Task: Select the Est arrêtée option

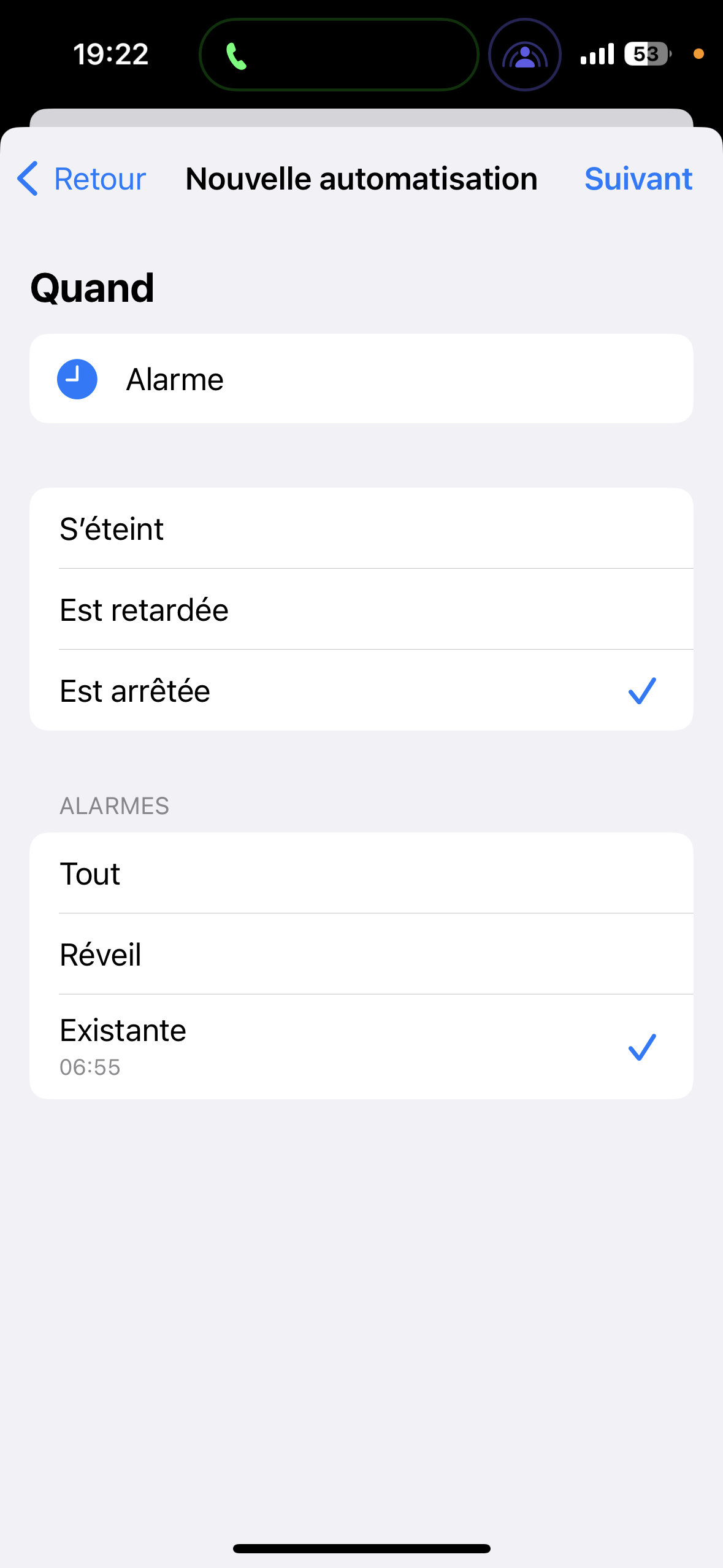Action: point(361,691)
